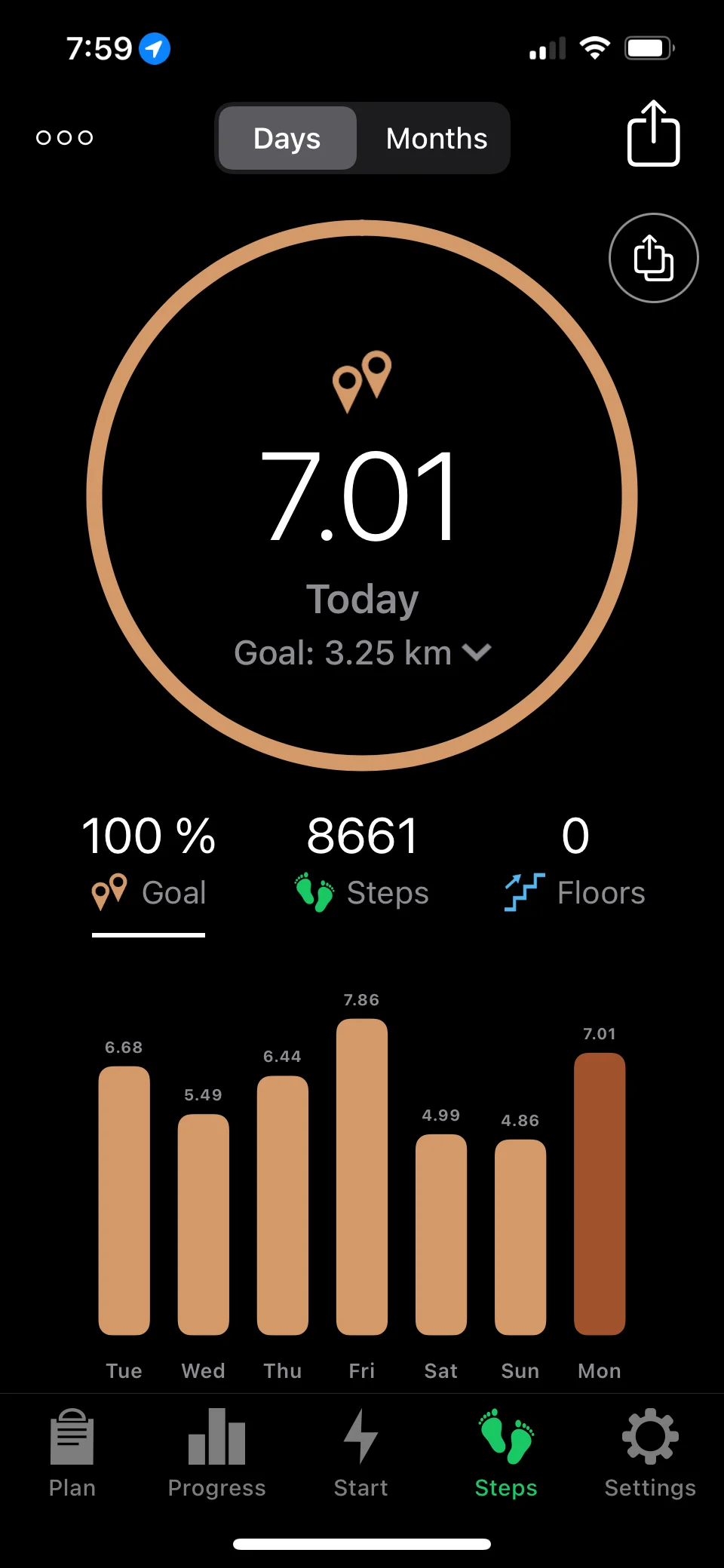This screenshot has height=1568, width=724.
Task: Tap the circular share button
Action: click(653, 258)
